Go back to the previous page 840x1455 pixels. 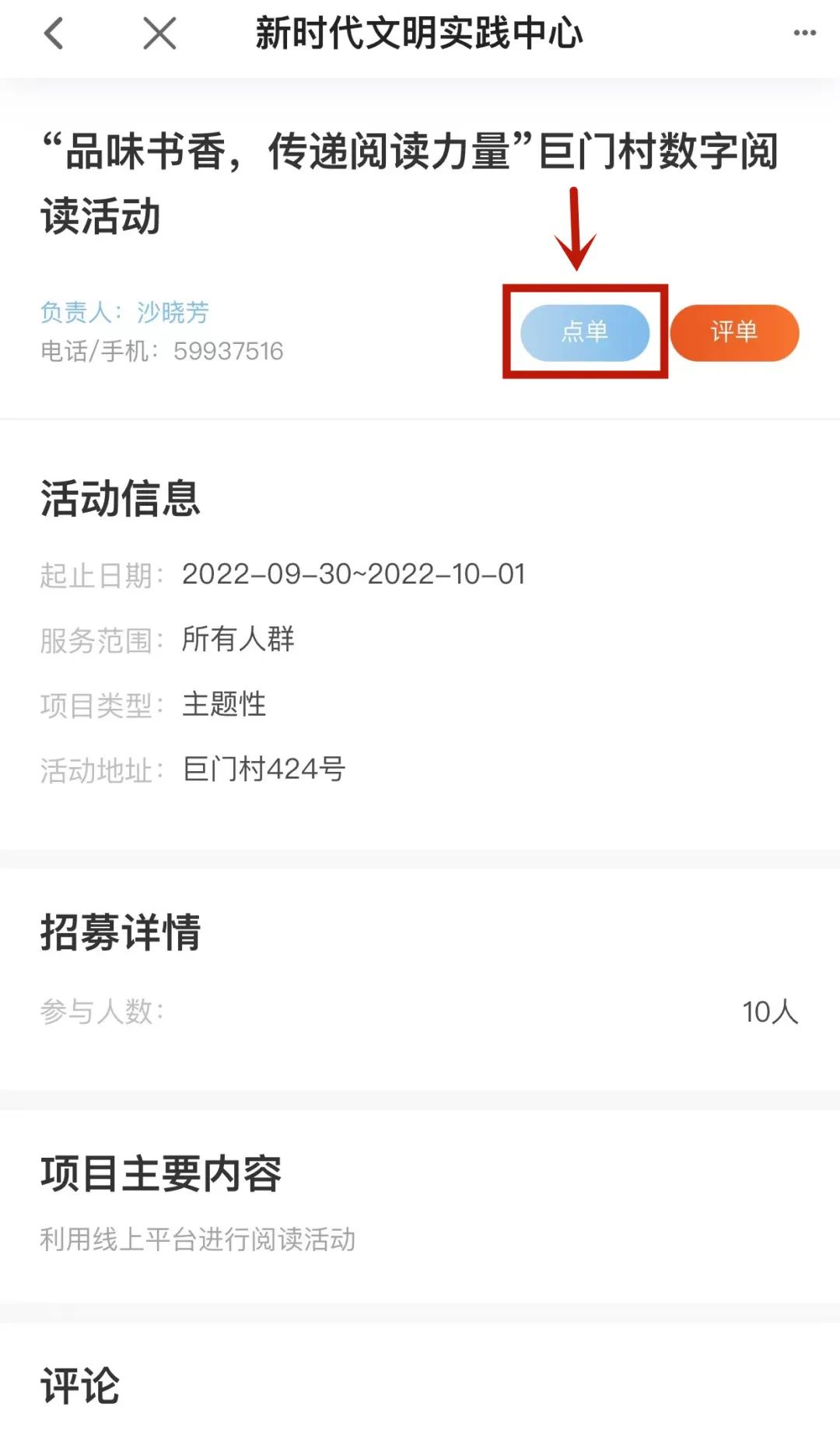pos(54,34)
